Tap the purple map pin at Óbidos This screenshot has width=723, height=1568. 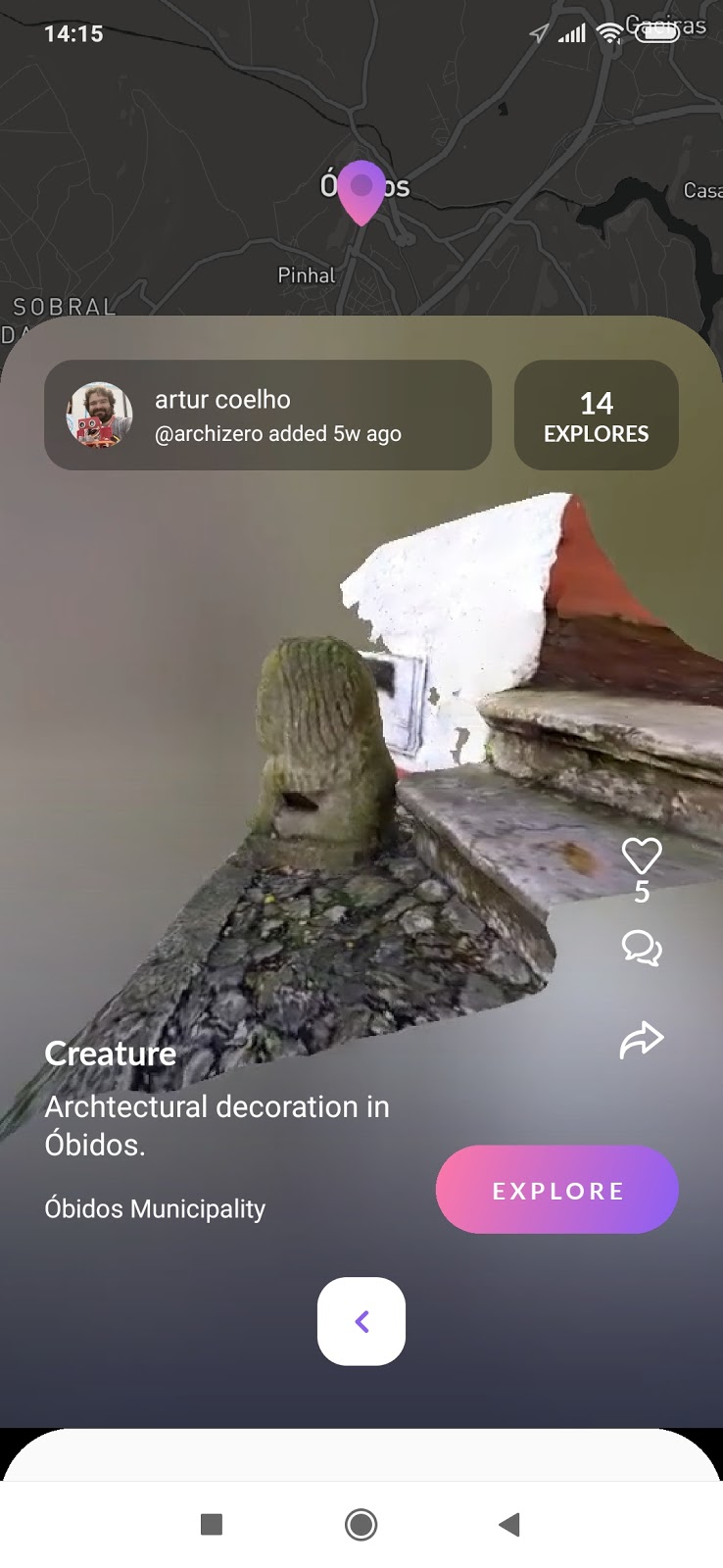point(361,190)
